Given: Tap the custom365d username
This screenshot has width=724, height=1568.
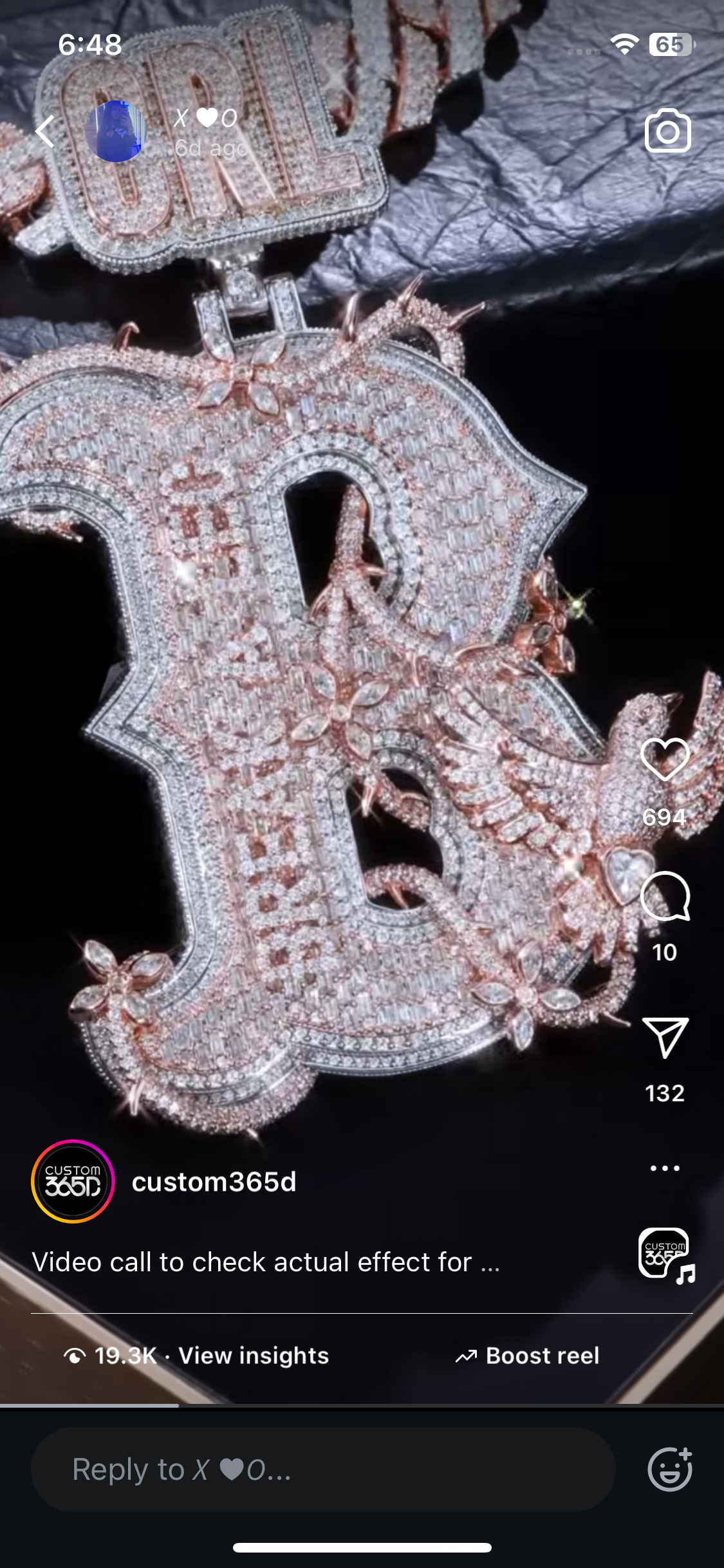Looking at the screenshot, I should (214, 1182).
